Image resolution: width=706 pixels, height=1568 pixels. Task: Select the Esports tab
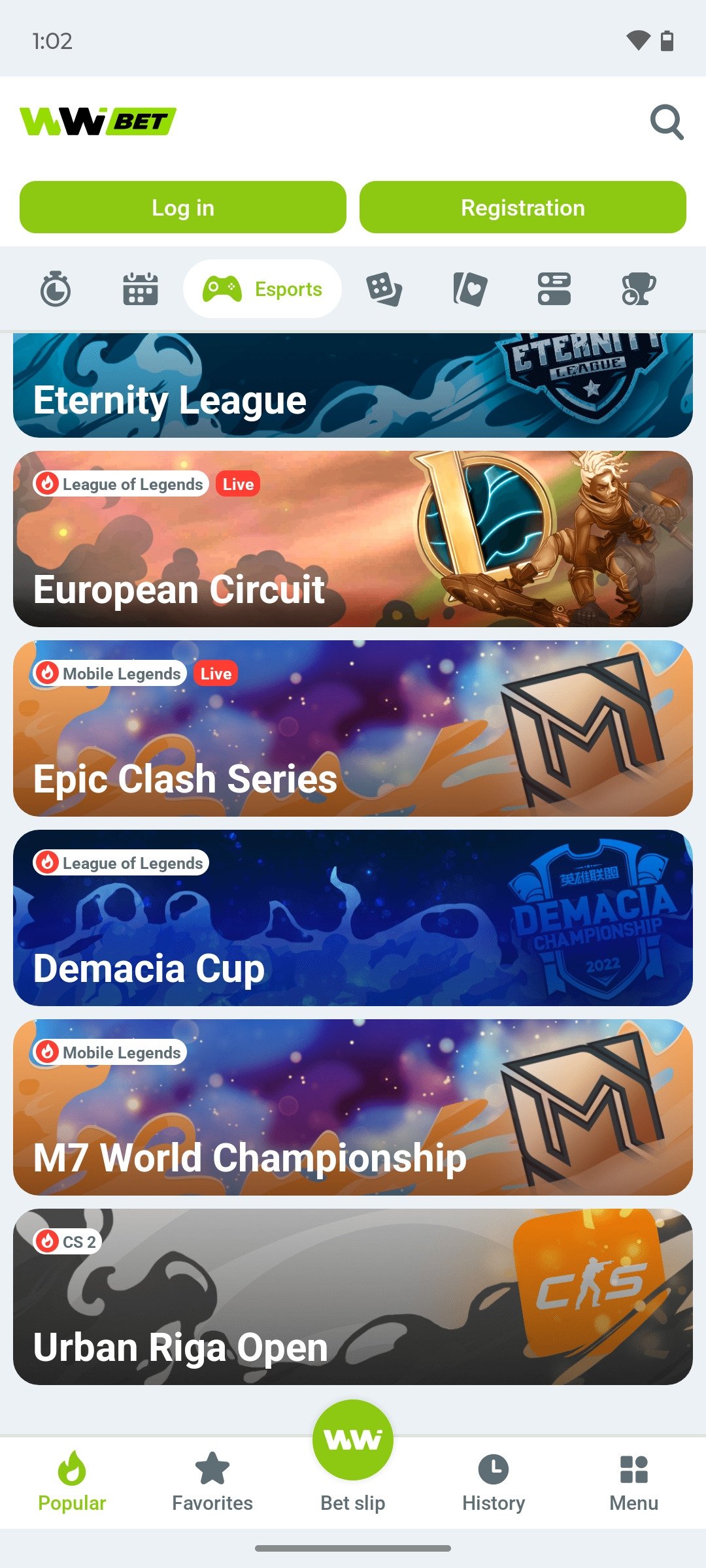(263, 289)
